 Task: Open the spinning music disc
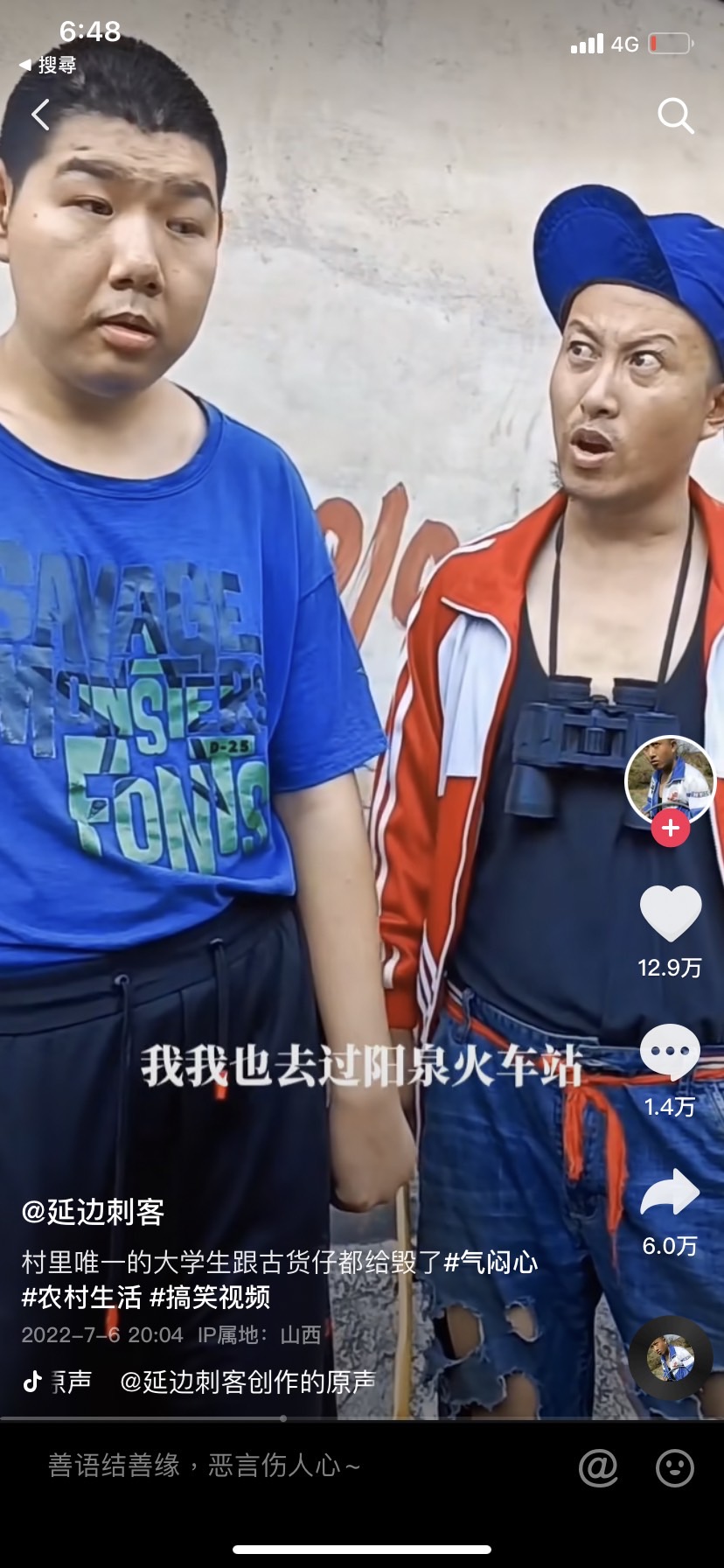coord(671,1357)
